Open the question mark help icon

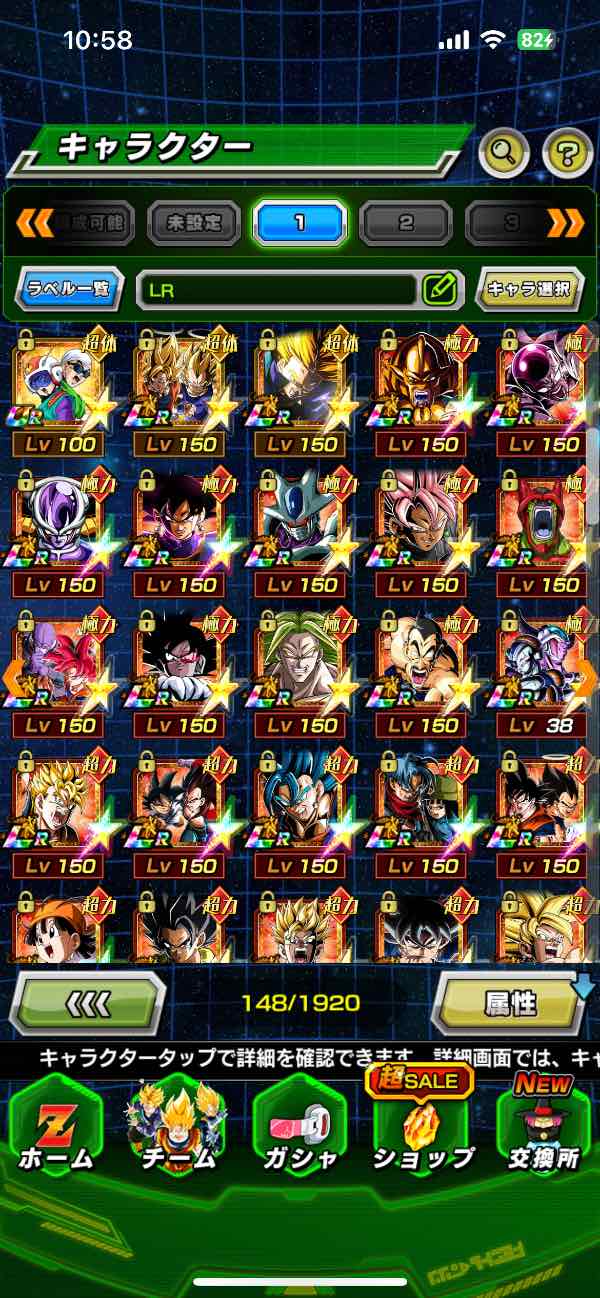coord(568,153)
